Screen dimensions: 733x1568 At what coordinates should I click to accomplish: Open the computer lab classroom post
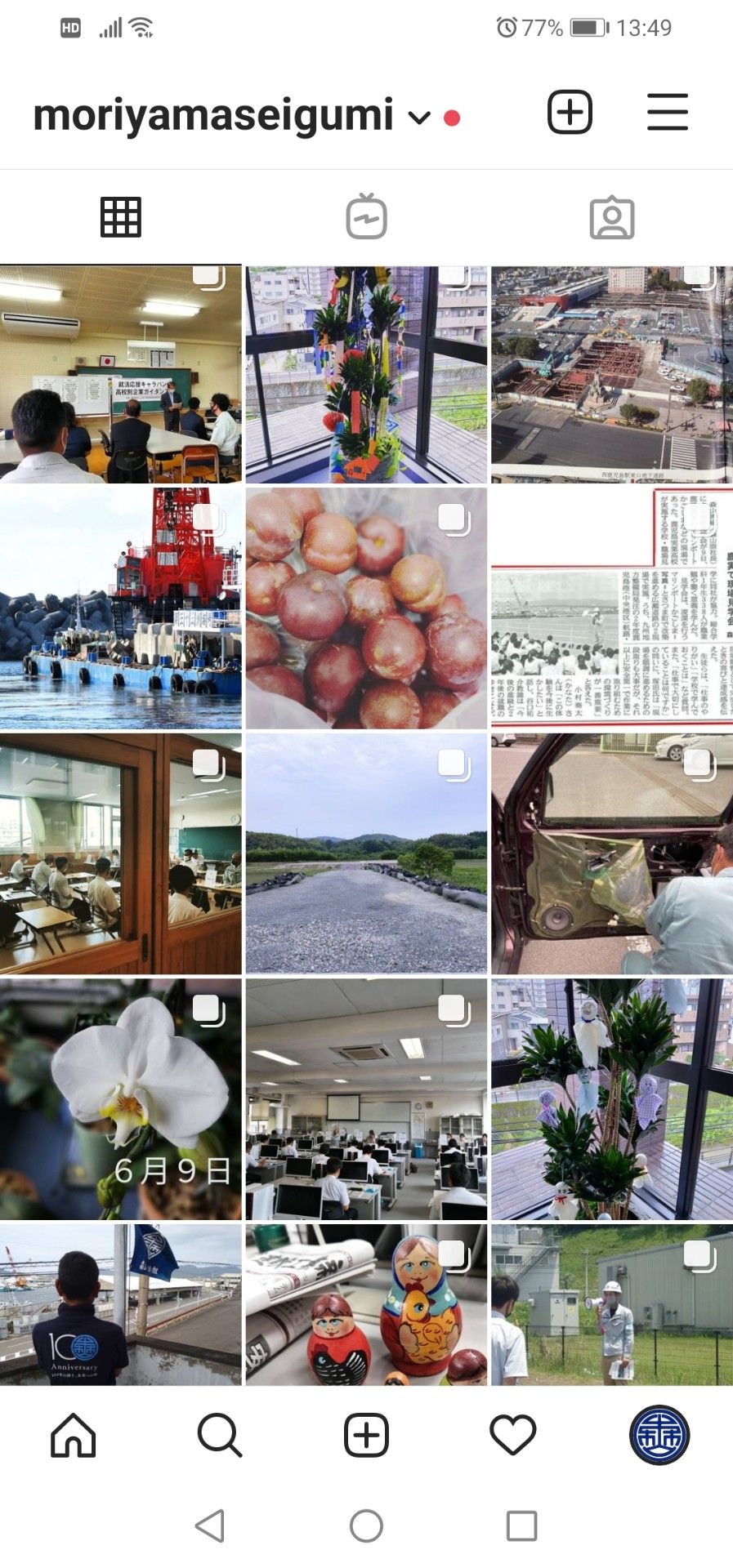coord(366,1098)
